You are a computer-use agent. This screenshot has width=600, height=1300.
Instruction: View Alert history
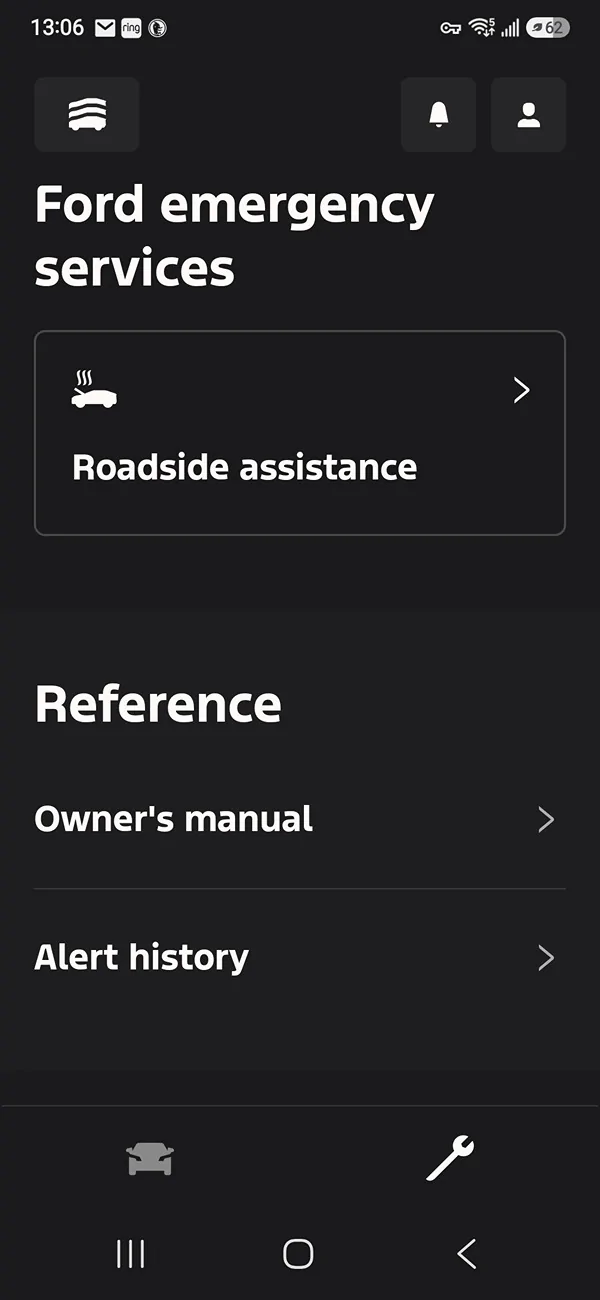[x=300, y=958]
